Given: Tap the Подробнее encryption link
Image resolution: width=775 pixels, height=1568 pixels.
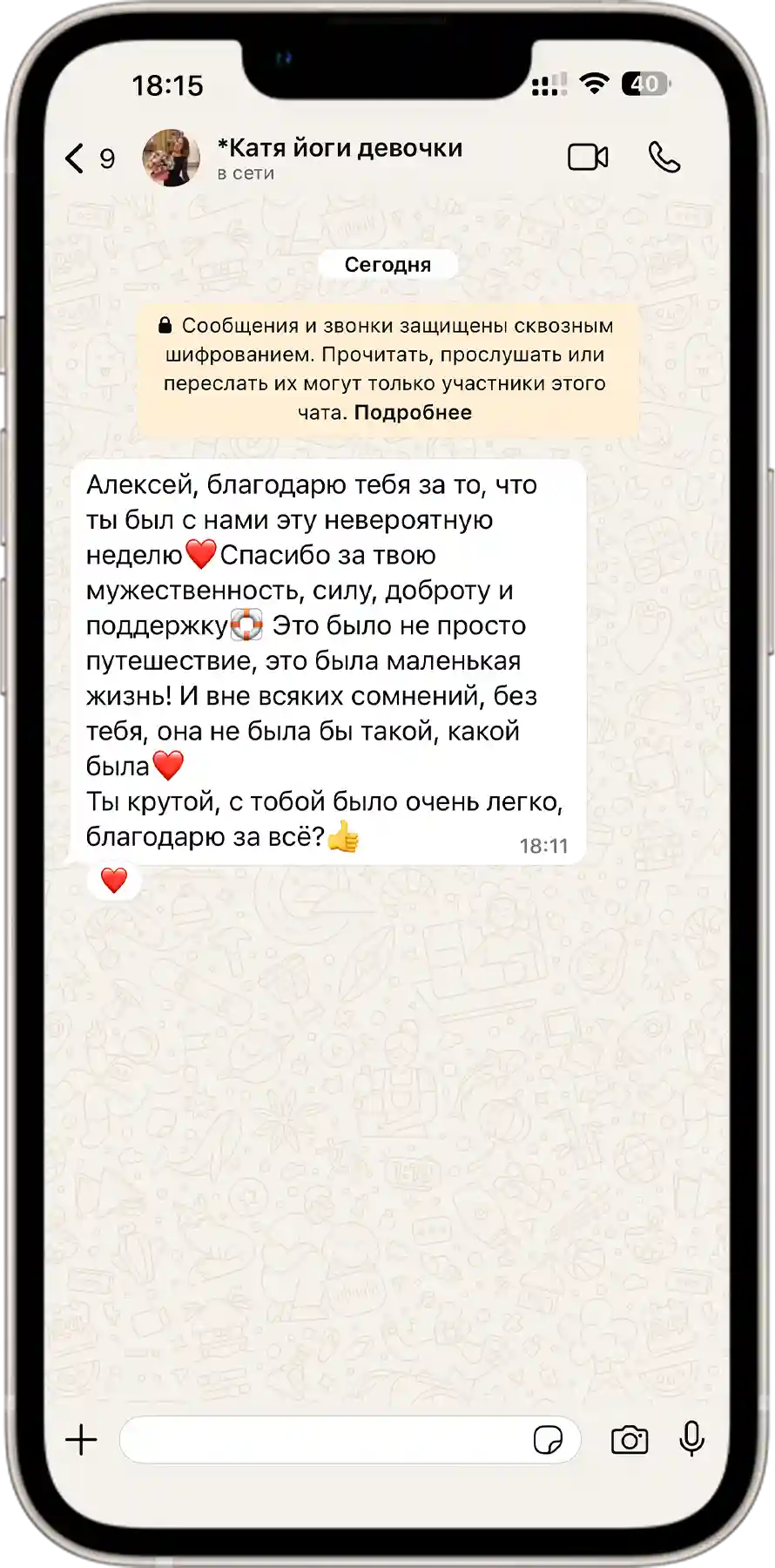Looking at the screenshot, I should (x=413, y=413).
